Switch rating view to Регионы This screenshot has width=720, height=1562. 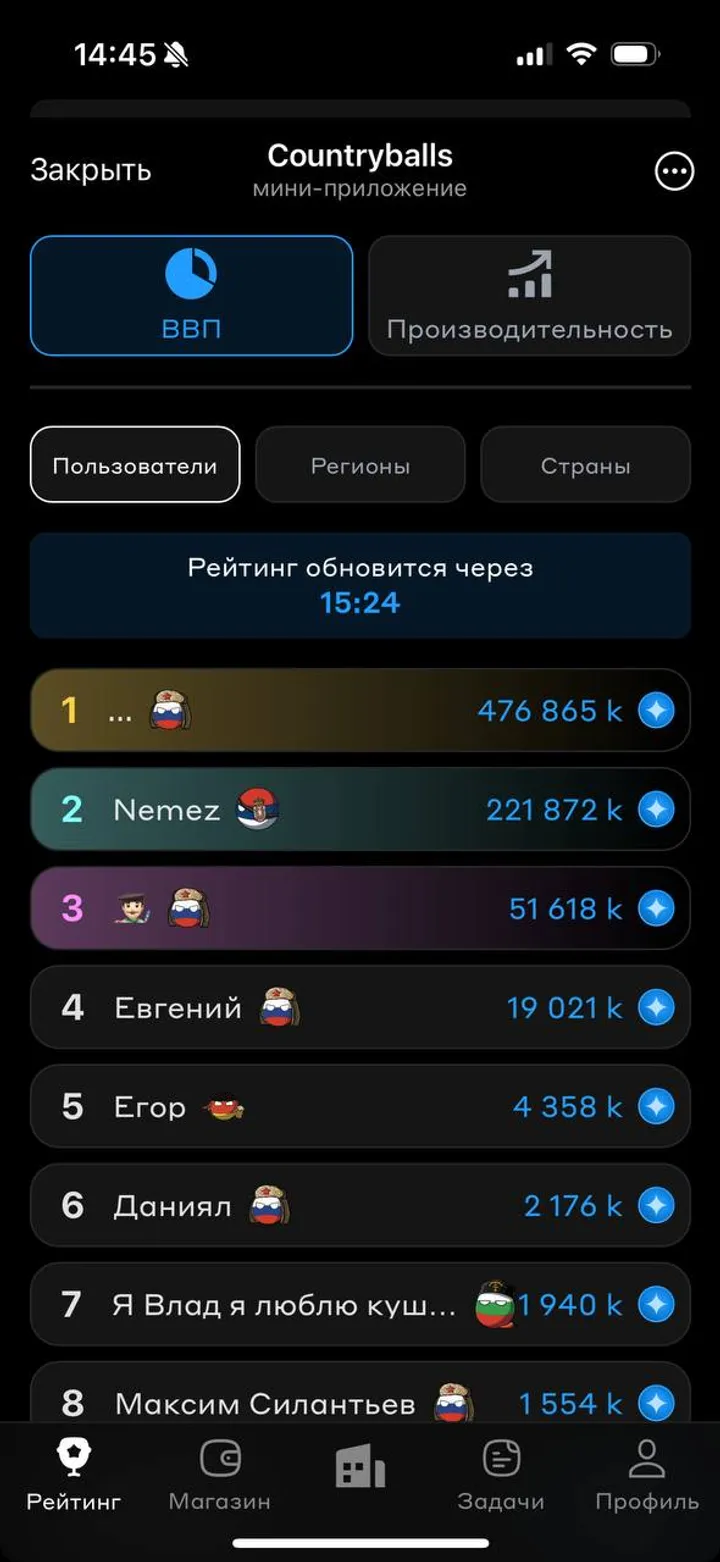[360, 464]
